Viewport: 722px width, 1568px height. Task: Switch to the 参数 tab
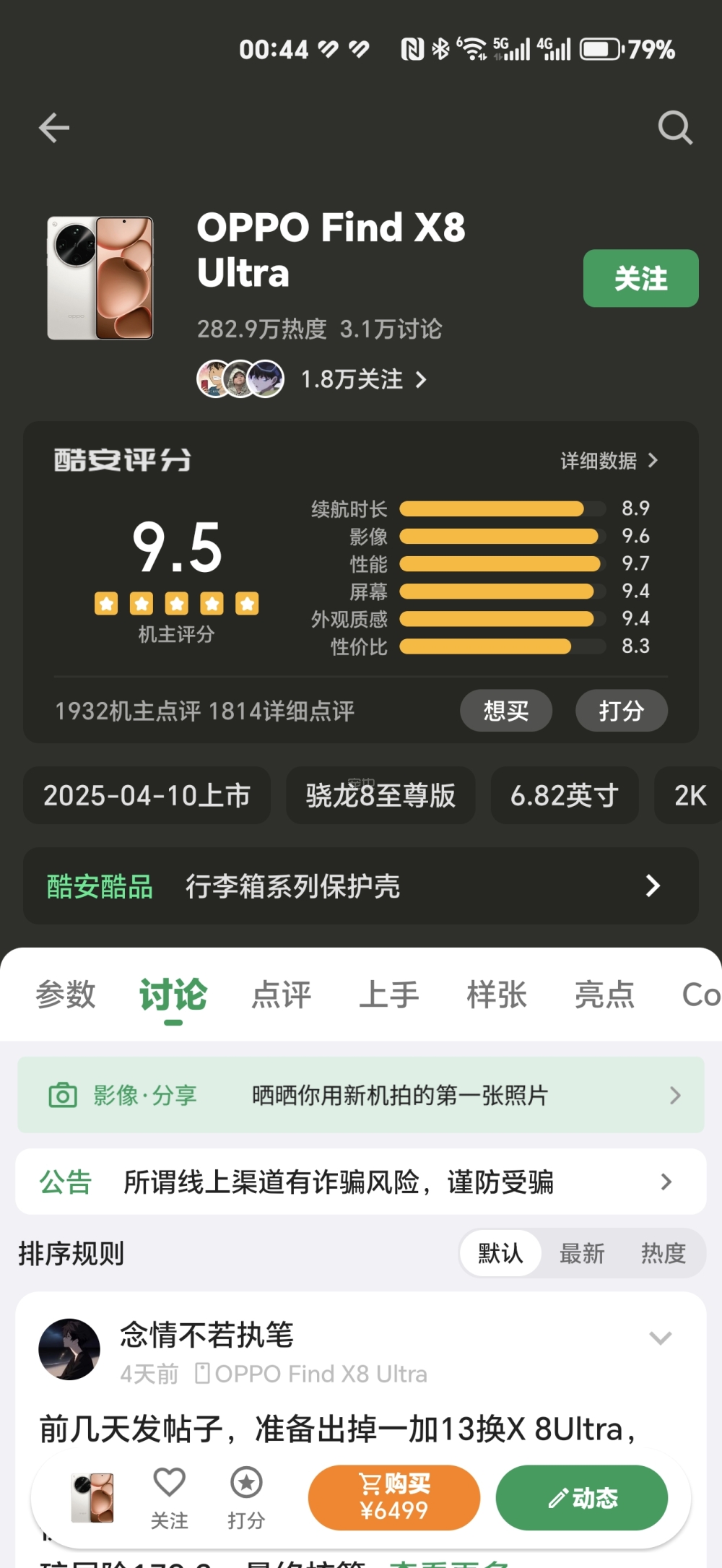[66, 995]
